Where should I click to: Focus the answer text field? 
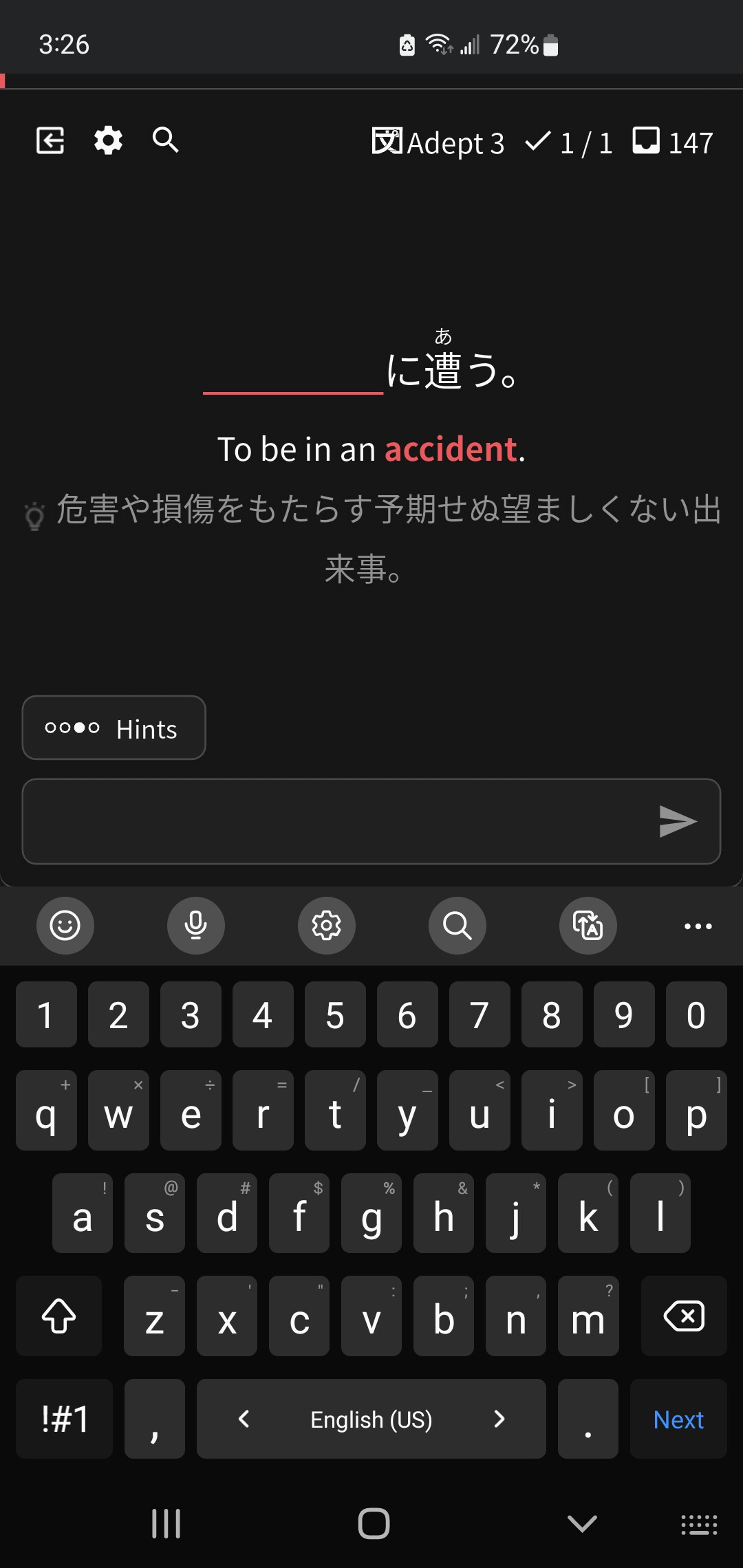(337, 821)
